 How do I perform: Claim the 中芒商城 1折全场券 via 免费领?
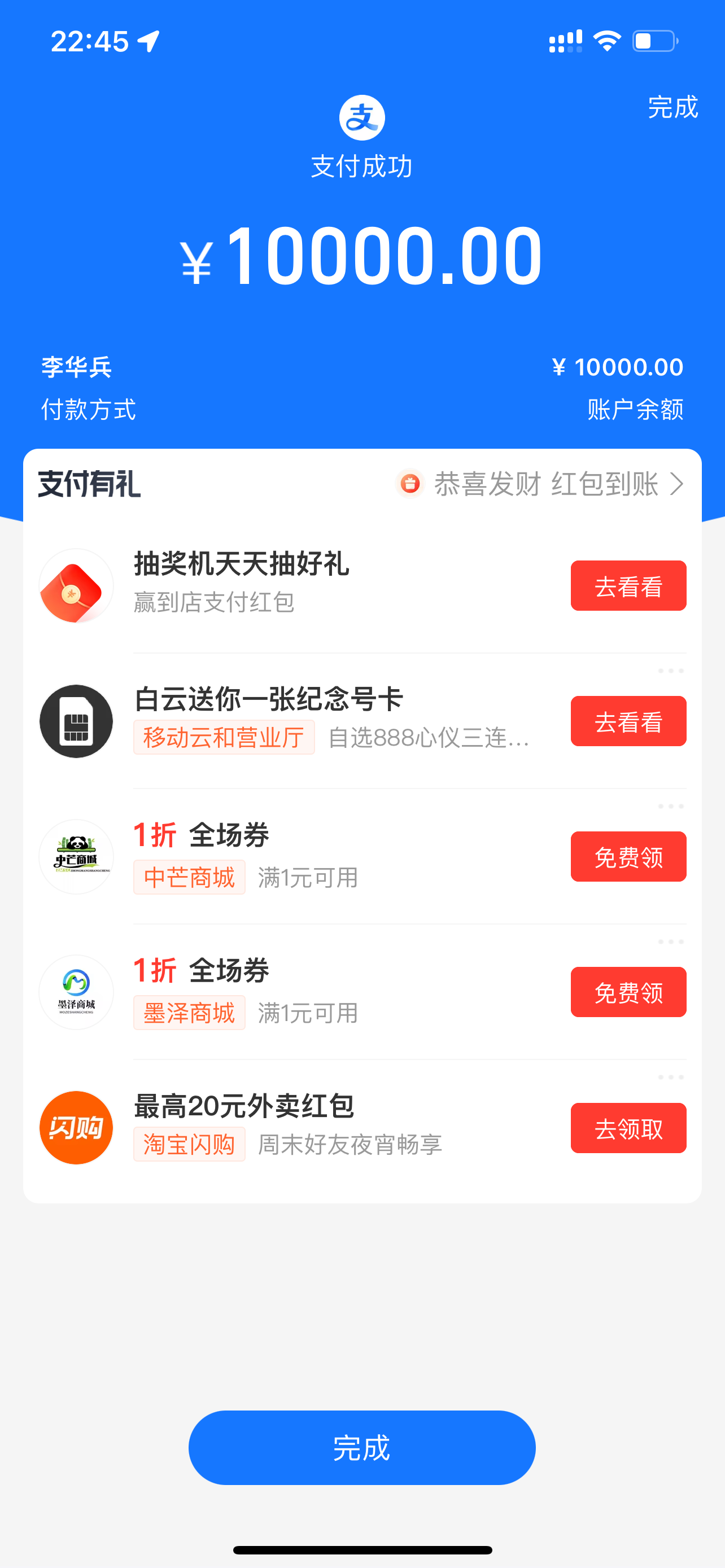[628, 856]
